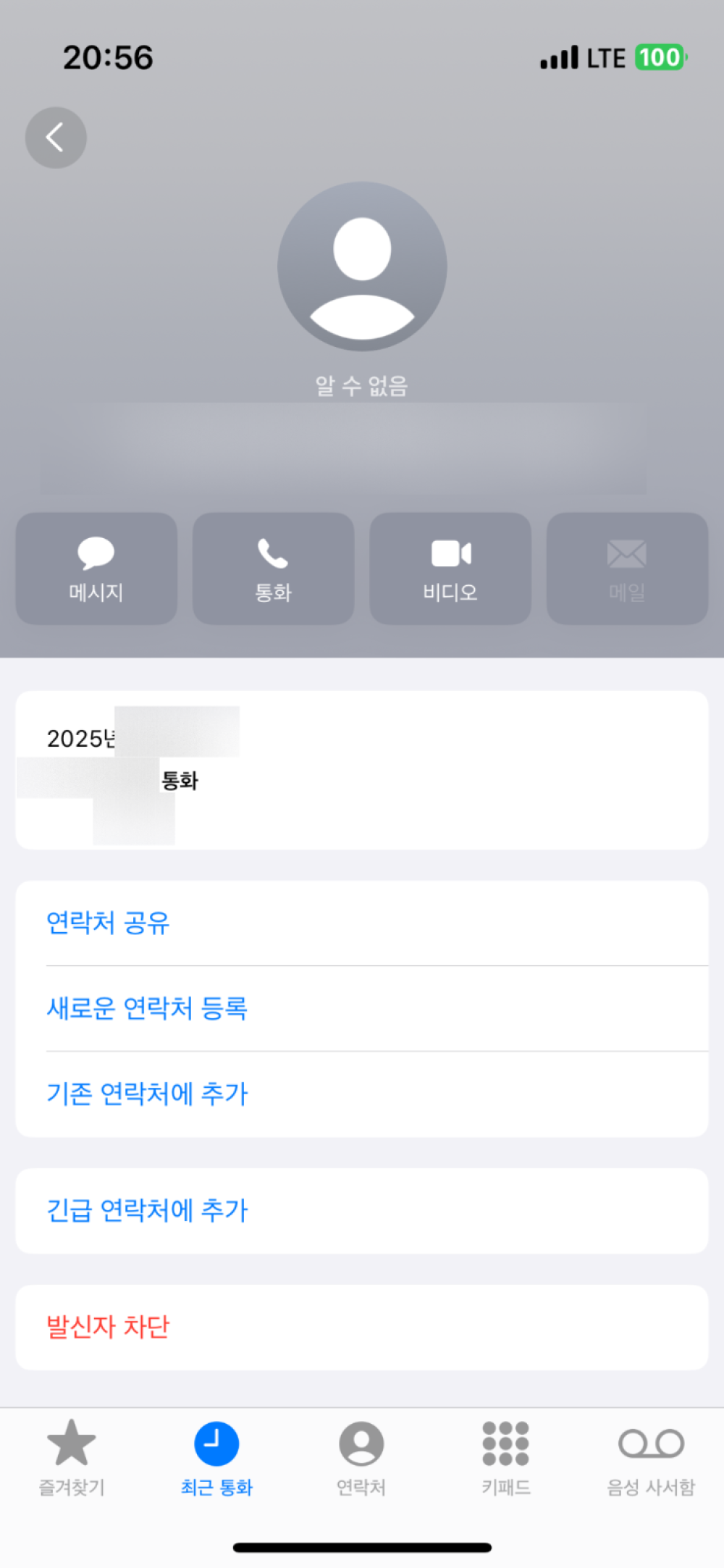The width and height of the screenshot is (724, 1568).
Task: Open the 키패드 tab
Action: (506, 1456)
